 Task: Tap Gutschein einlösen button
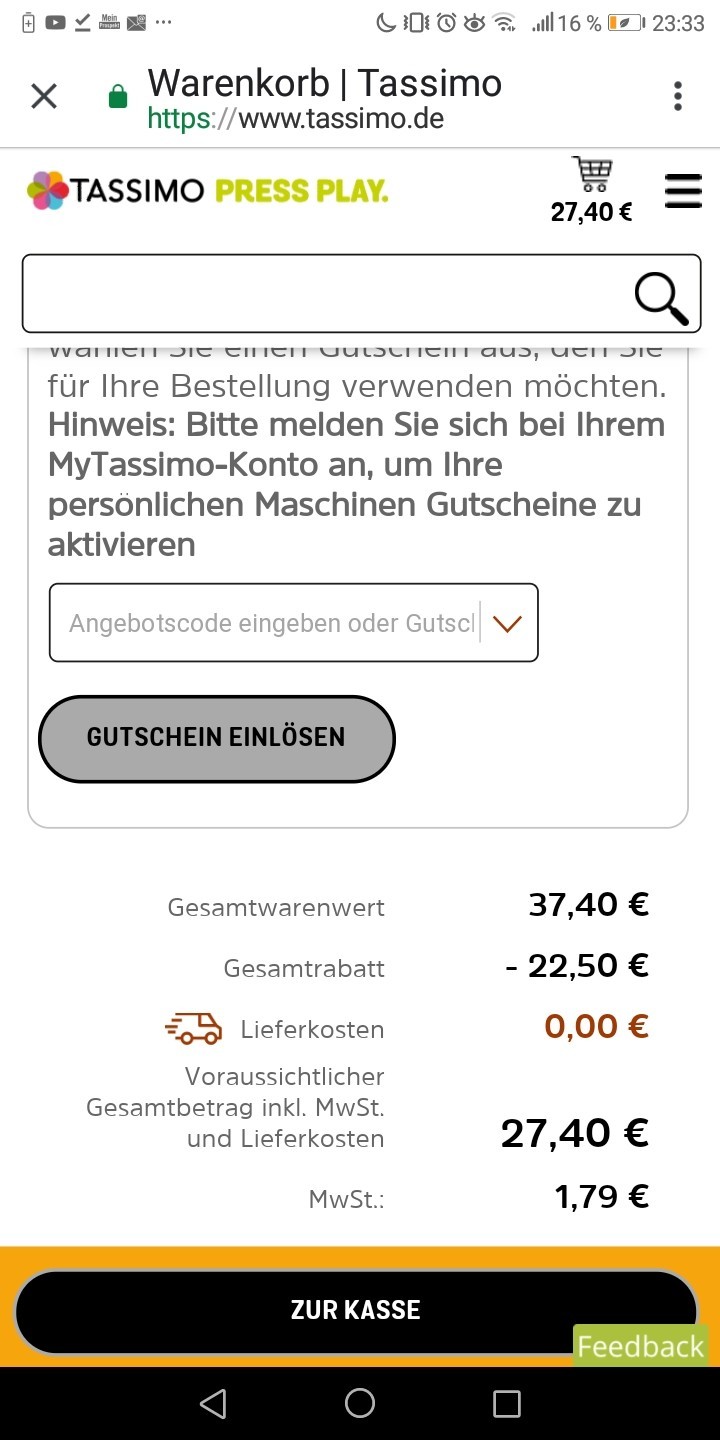click(x=217, y=738)
